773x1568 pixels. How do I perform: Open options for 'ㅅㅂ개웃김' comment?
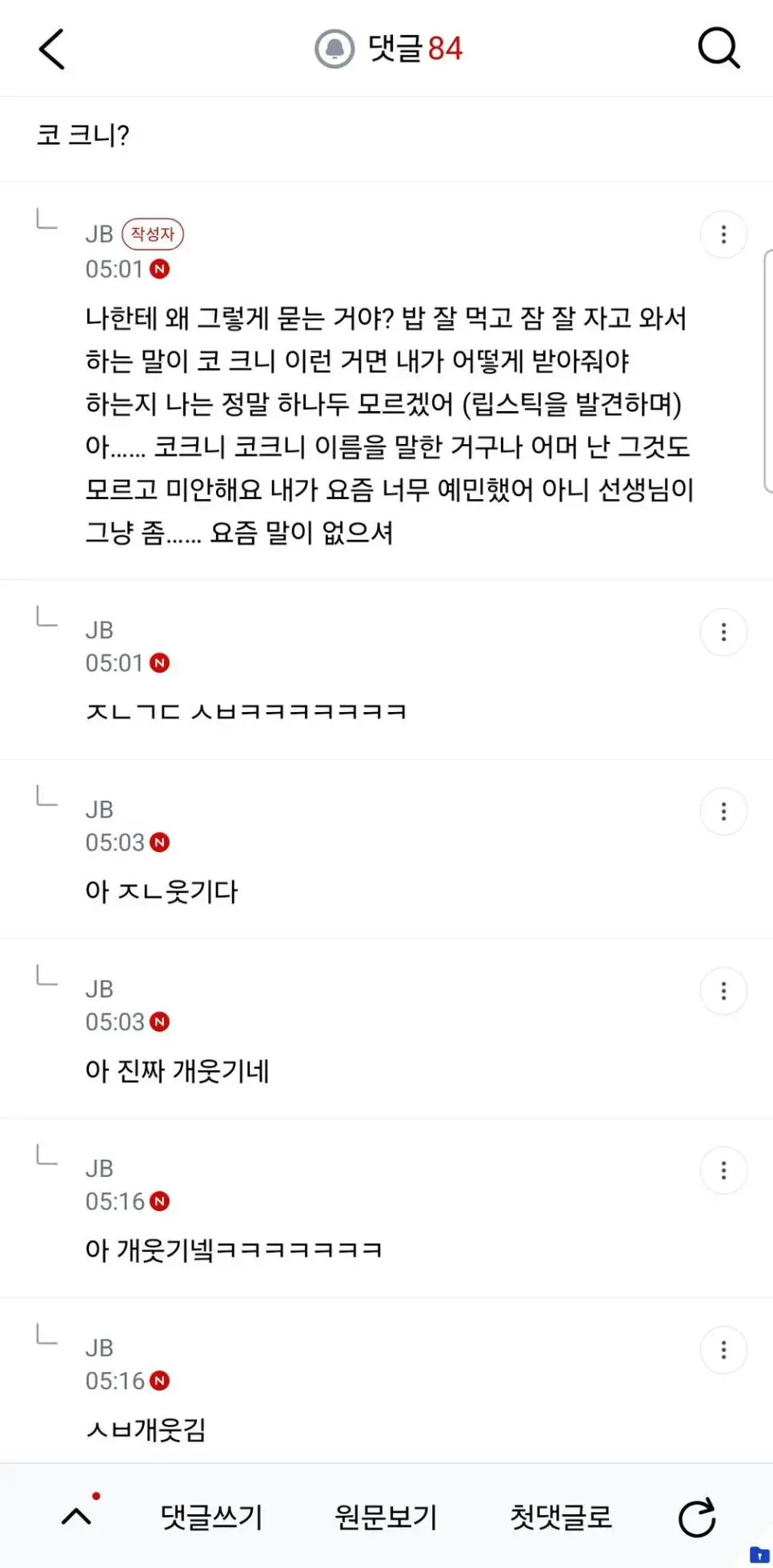tap(723, 1350)
